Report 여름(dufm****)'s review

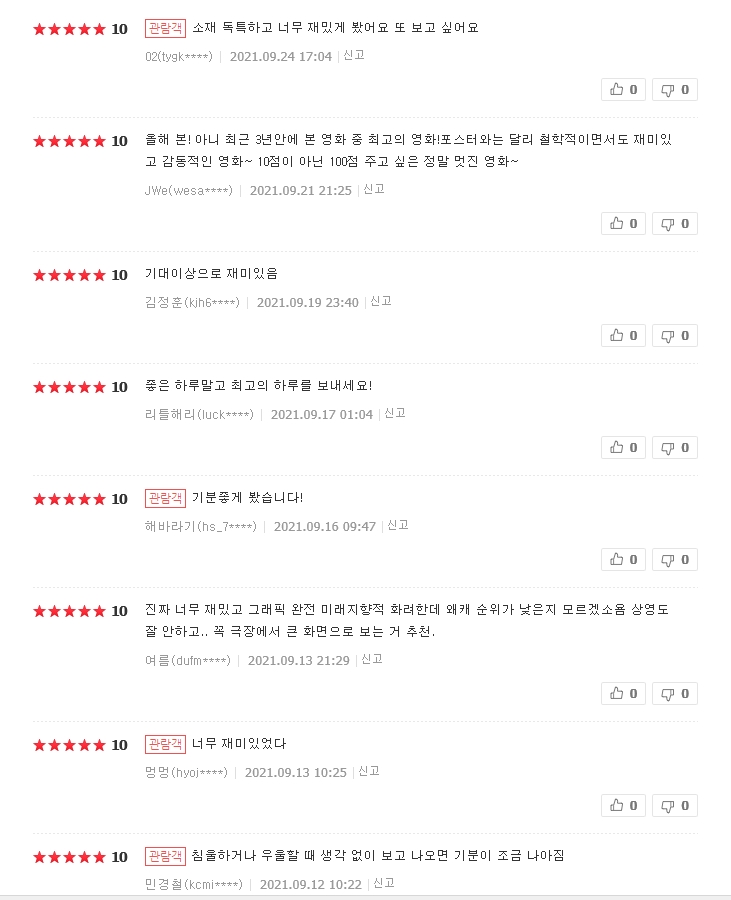[372, 659]
